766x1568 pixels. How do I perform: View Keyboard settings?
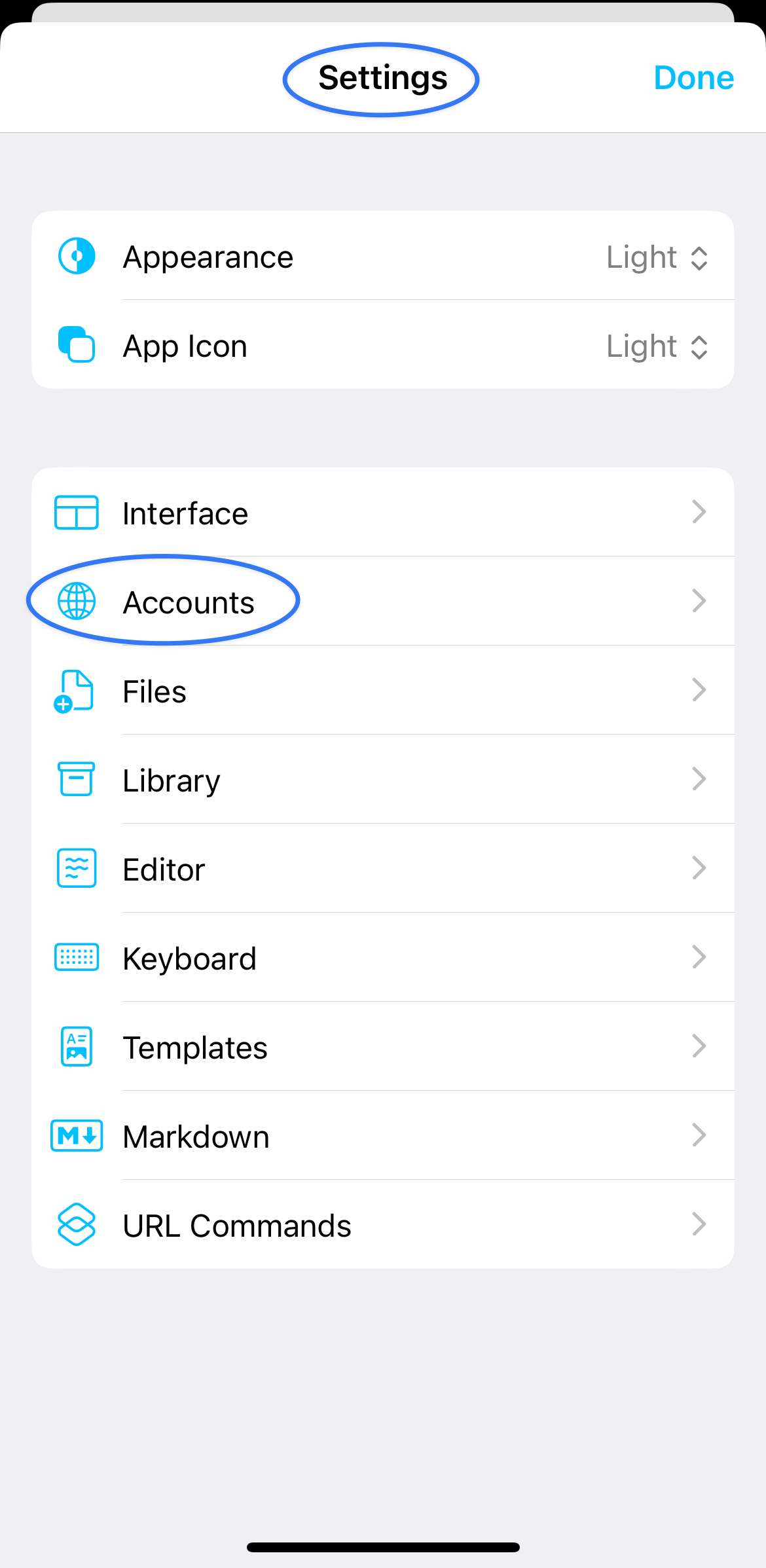(383, 958)
